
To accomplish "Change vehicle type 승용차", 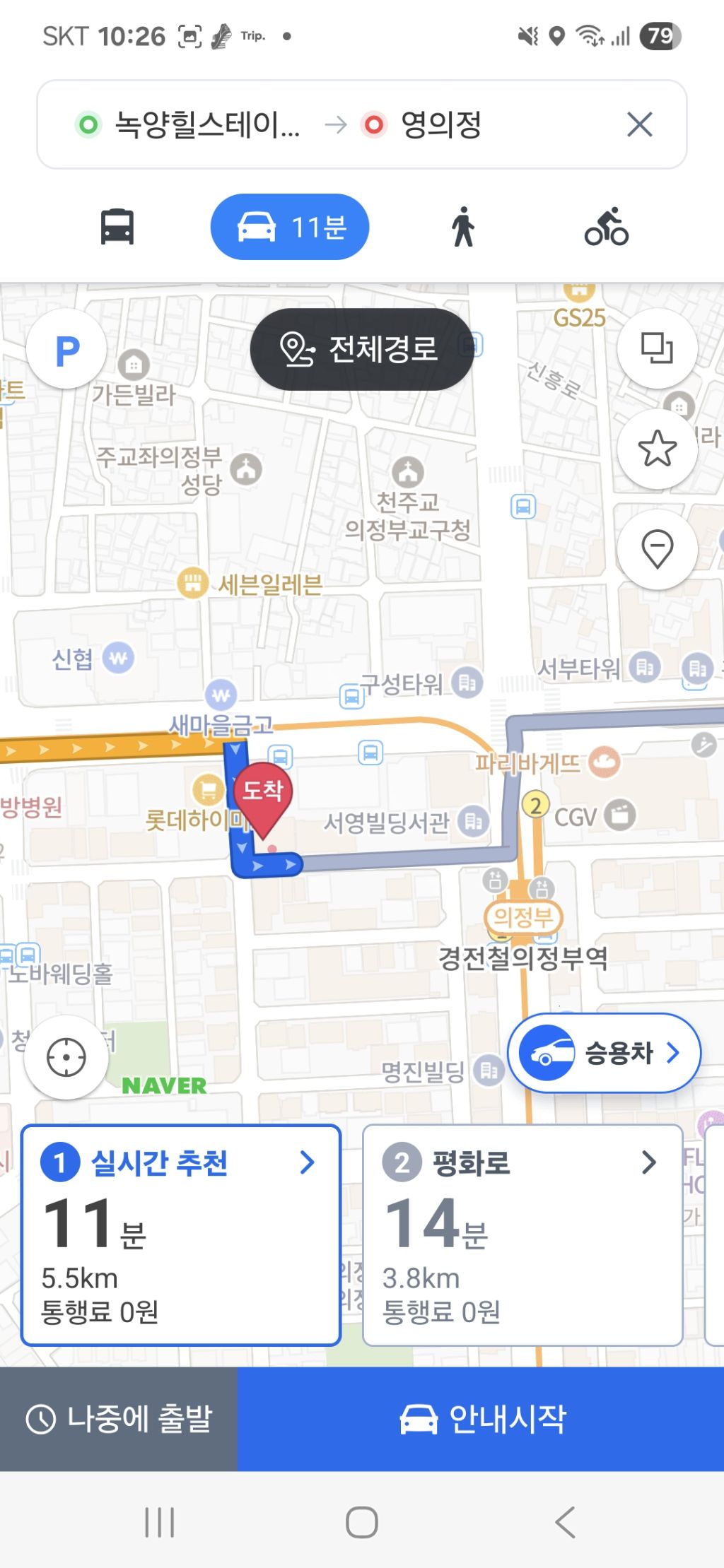I will pyautogui.click(x=604, y=1053).
